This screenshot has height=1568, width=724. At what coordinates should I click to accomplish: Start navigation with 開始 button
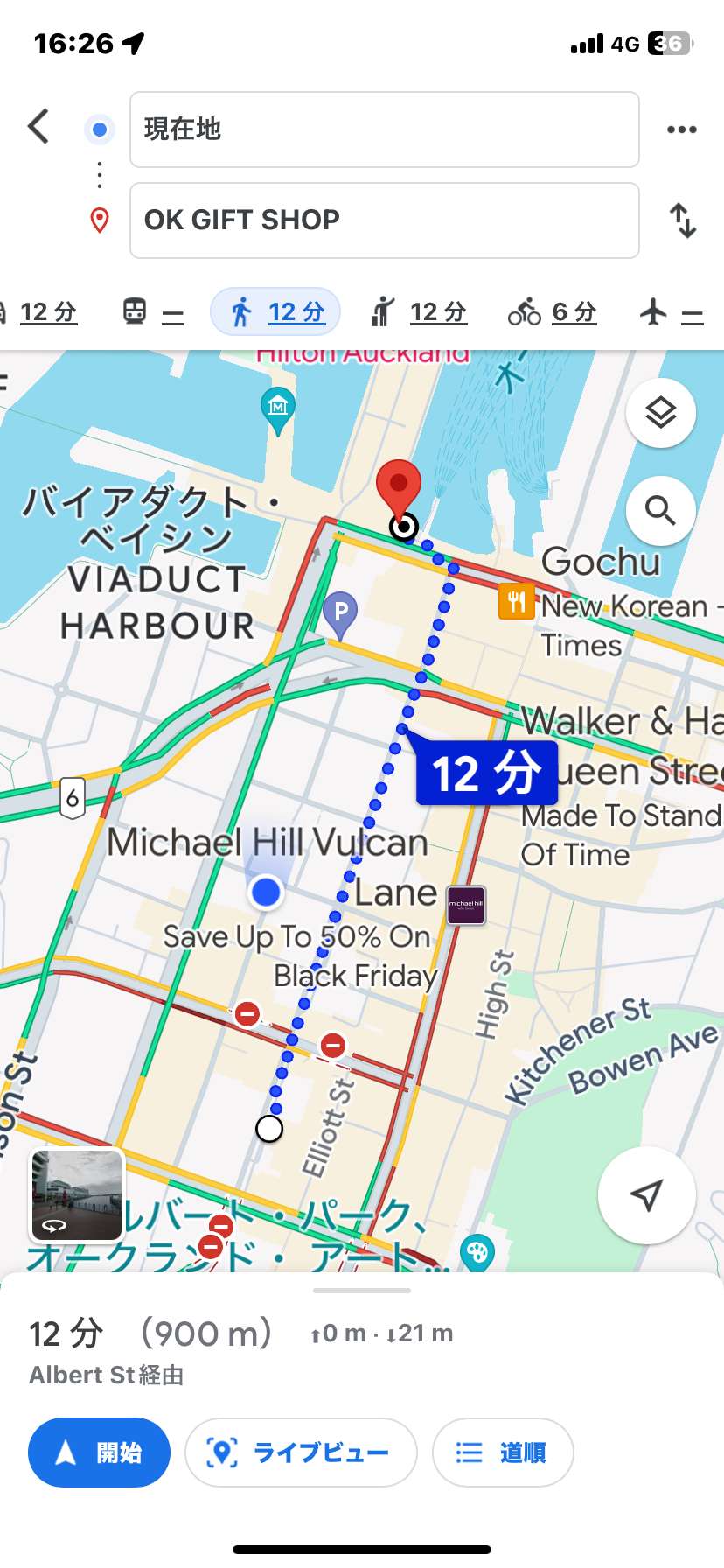(99, 1452)
